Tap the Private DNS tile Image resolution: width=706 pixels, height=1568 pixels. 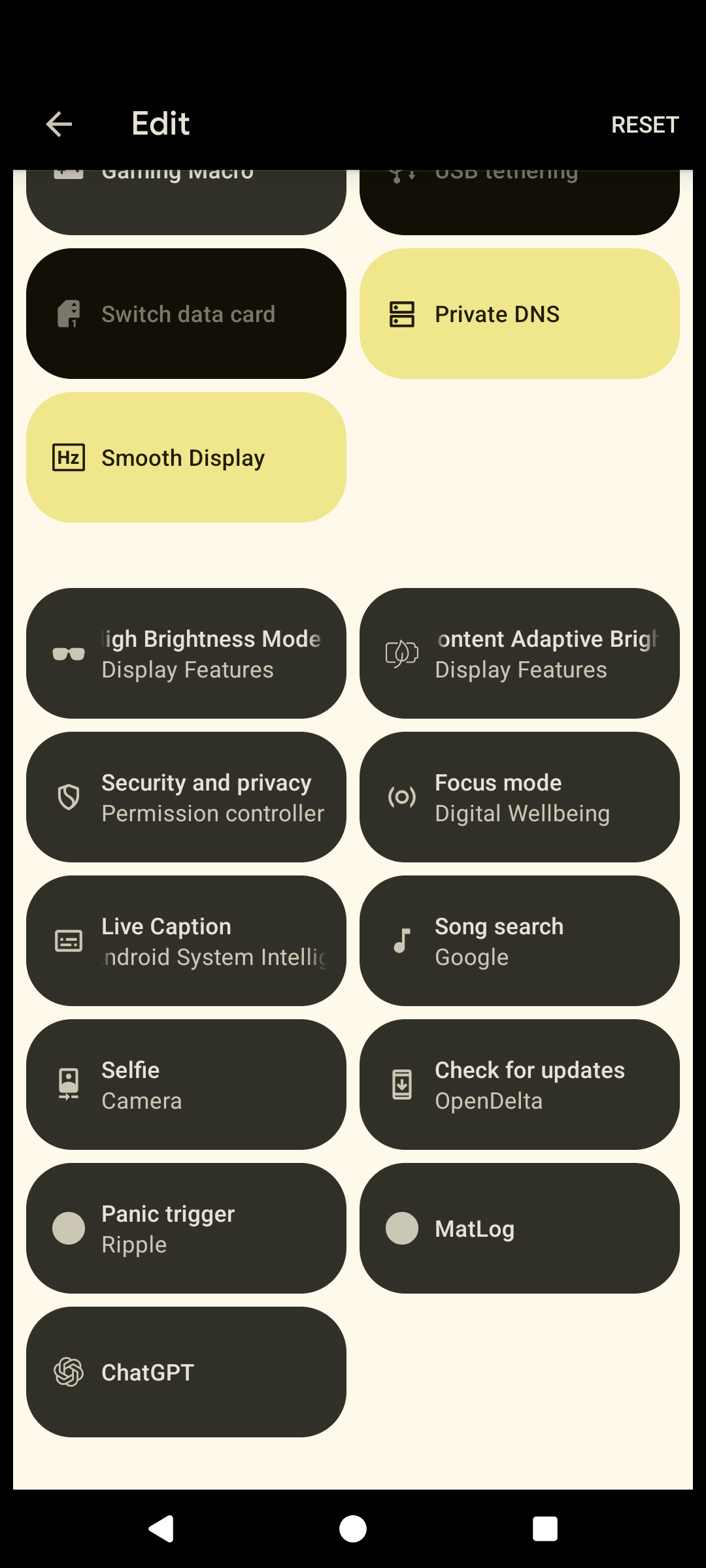tap(520, 314)
